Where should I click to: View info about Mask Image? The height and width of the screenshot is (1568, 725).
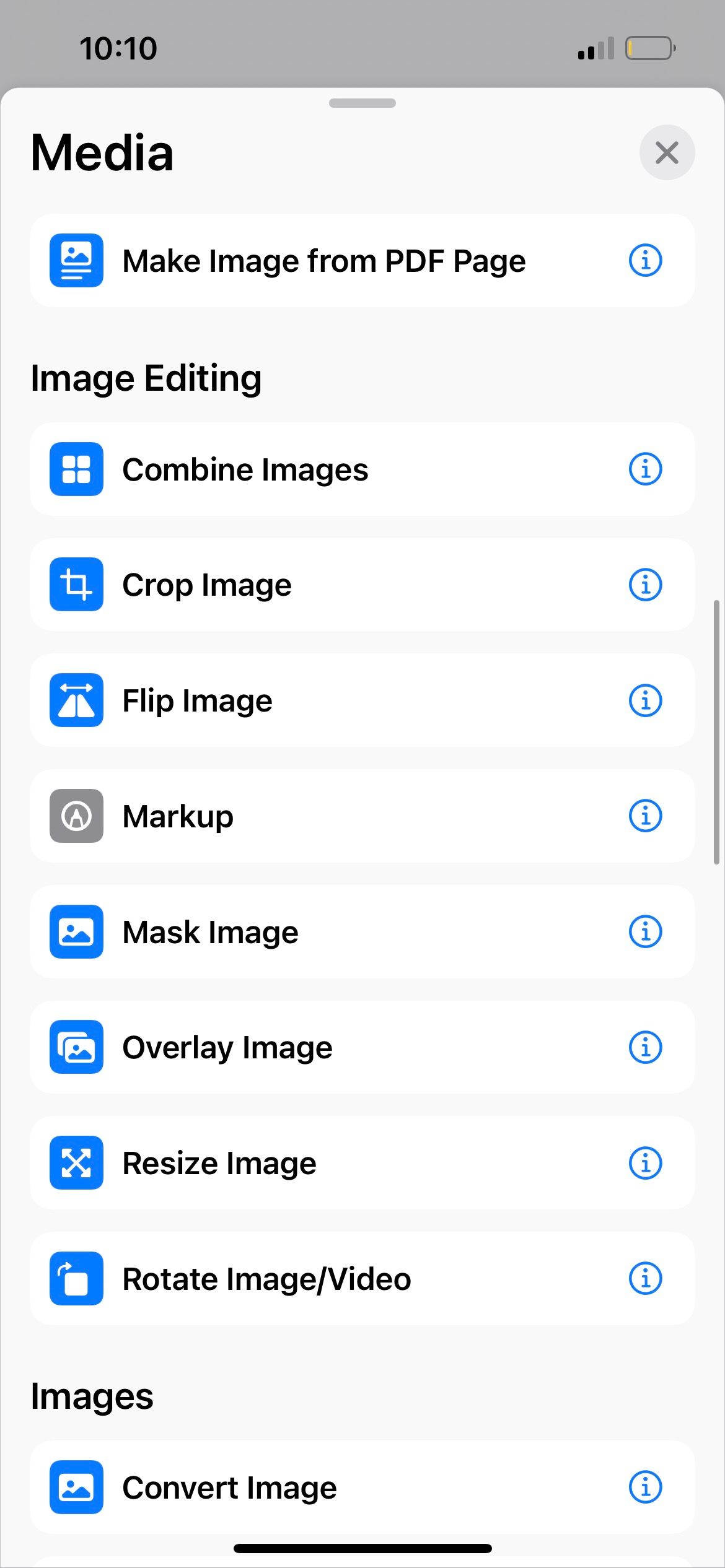645,932
